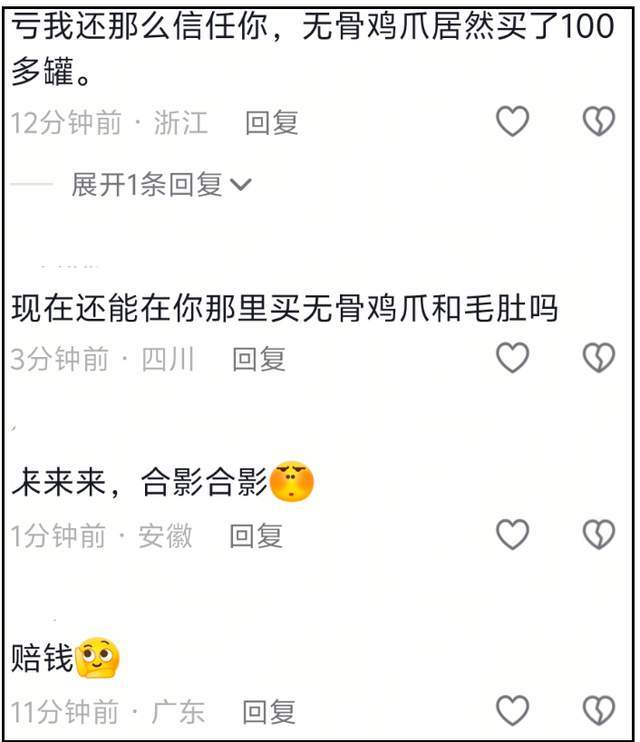Reply to the 赔钱 comment from 广东
Screen dimensions: 640x742
coord(269,712)
